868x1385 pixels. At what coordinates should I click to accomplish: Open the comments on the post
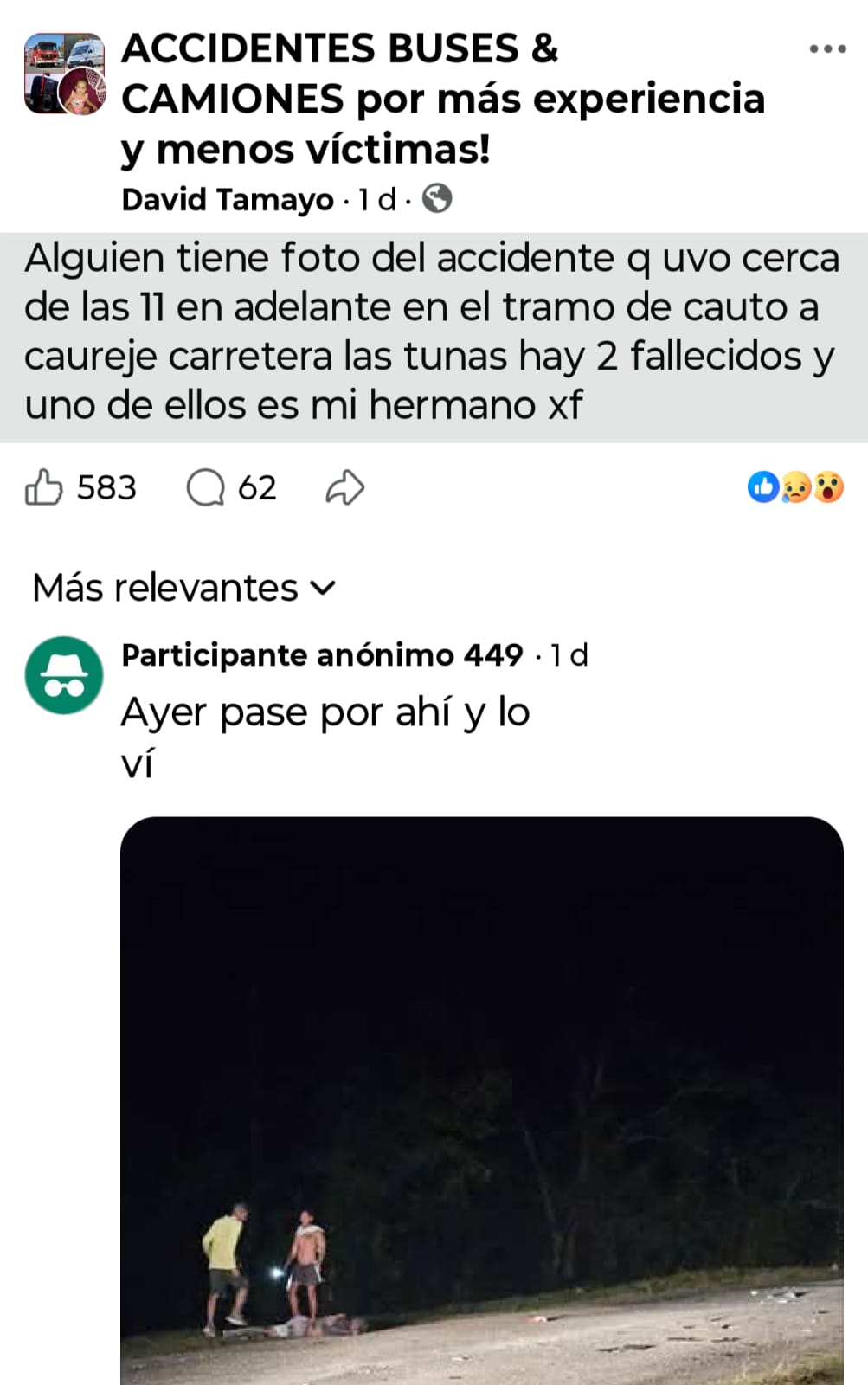(x=207, y=487)
